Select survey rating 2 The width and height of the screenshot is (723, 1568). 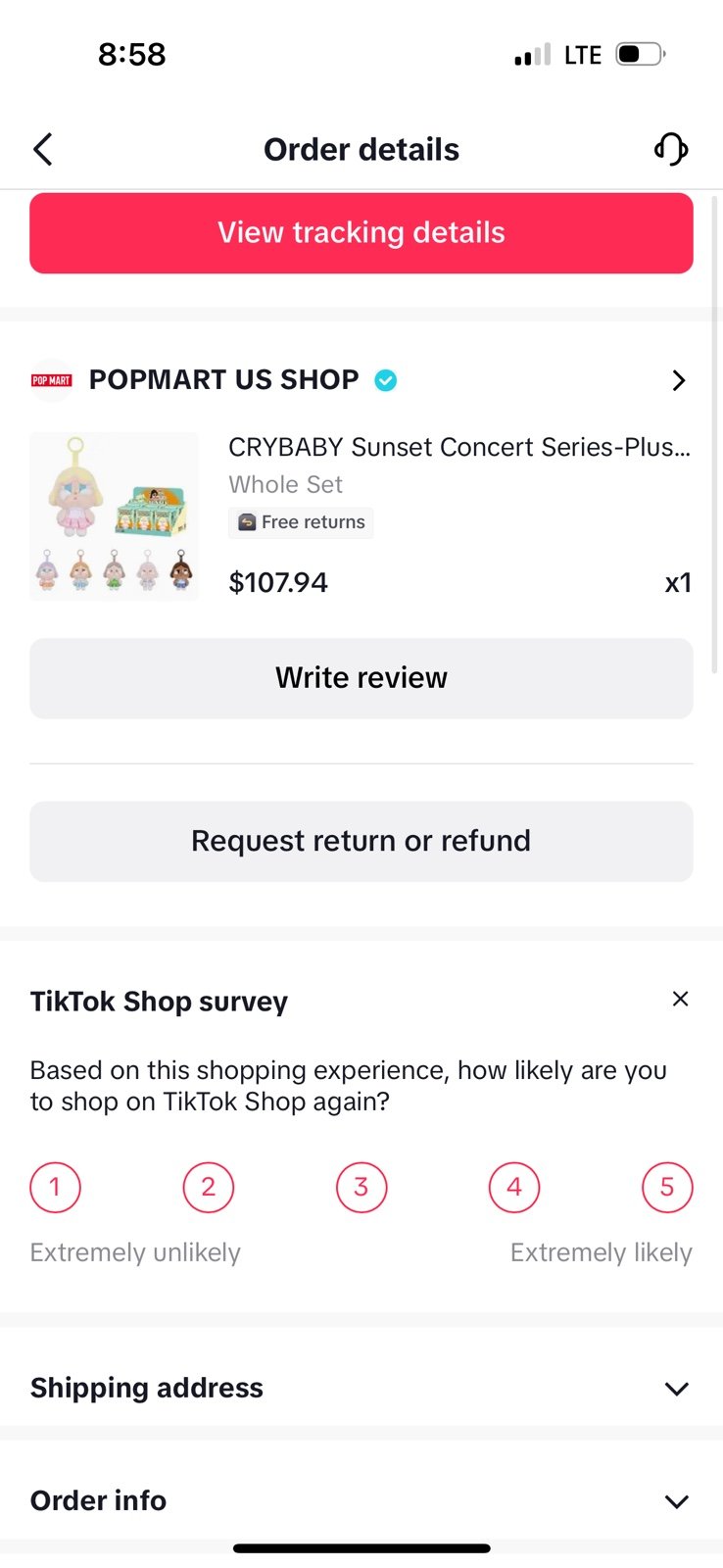coord(209,1188)
